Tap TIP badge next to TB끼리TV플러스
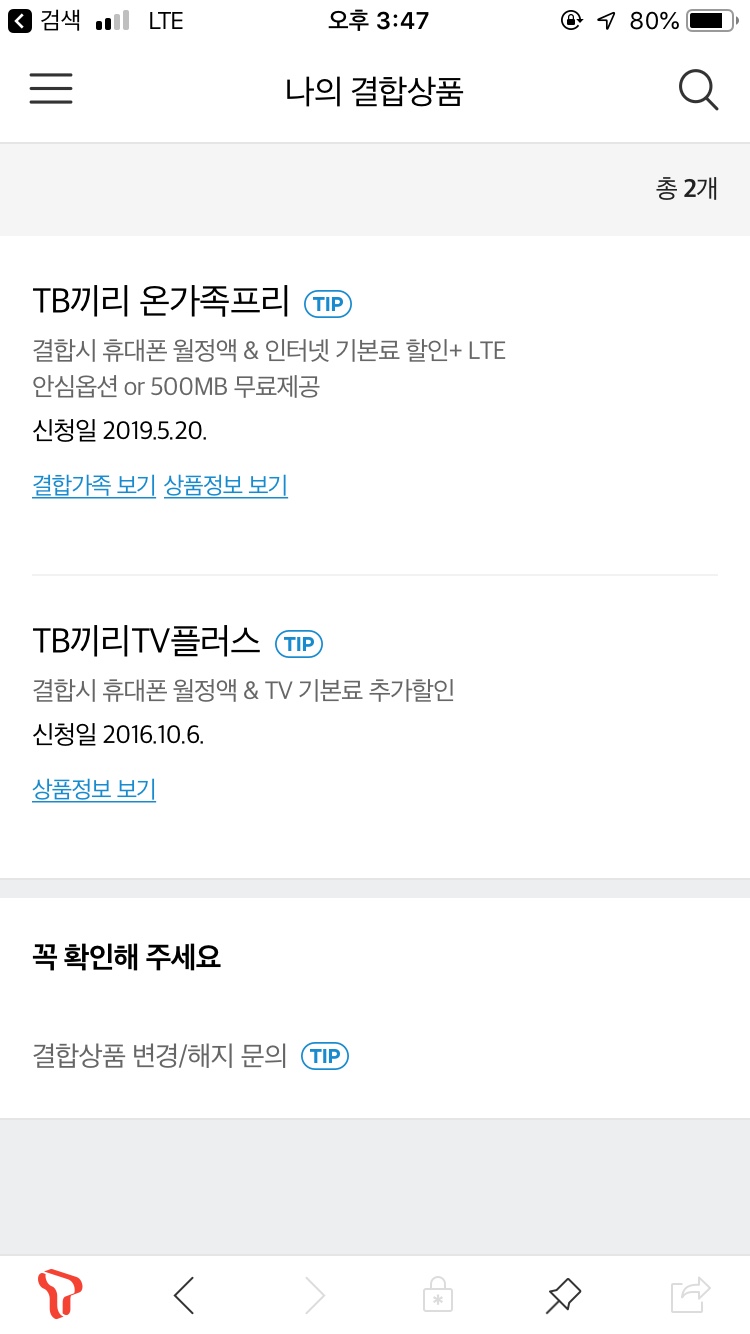 tap(299, 644)
